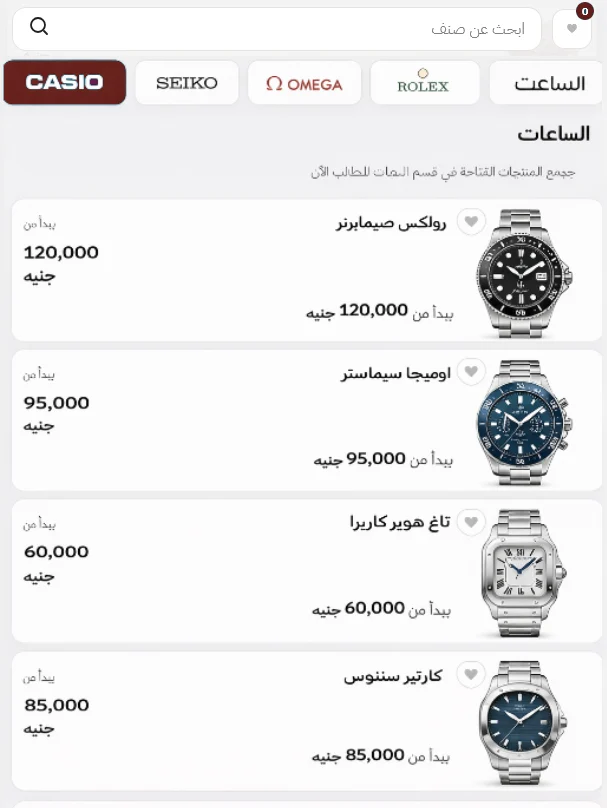Choose the Seiko brand chip
This screenshot has height=808, width=607.
point(187,83)
